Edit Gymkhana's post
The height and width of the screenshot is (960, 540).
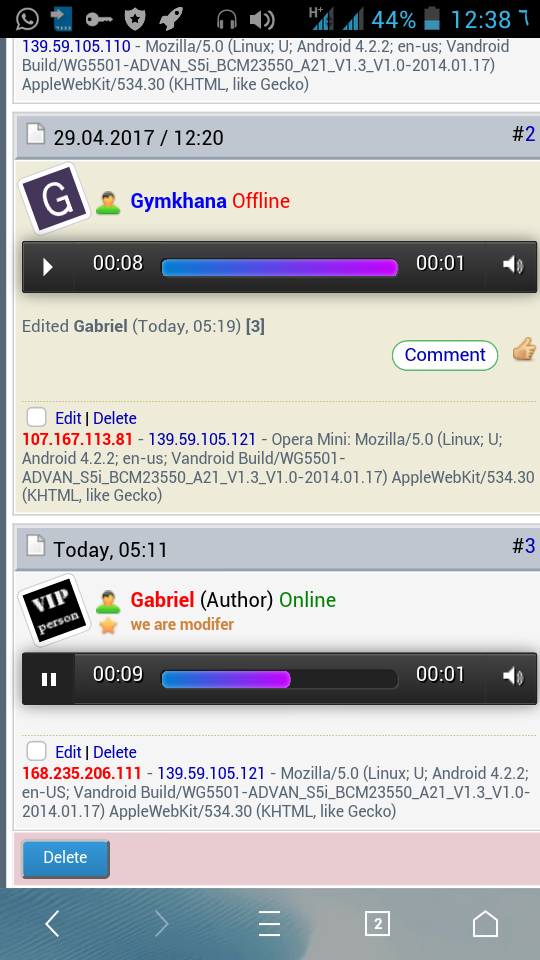[68, 418]
